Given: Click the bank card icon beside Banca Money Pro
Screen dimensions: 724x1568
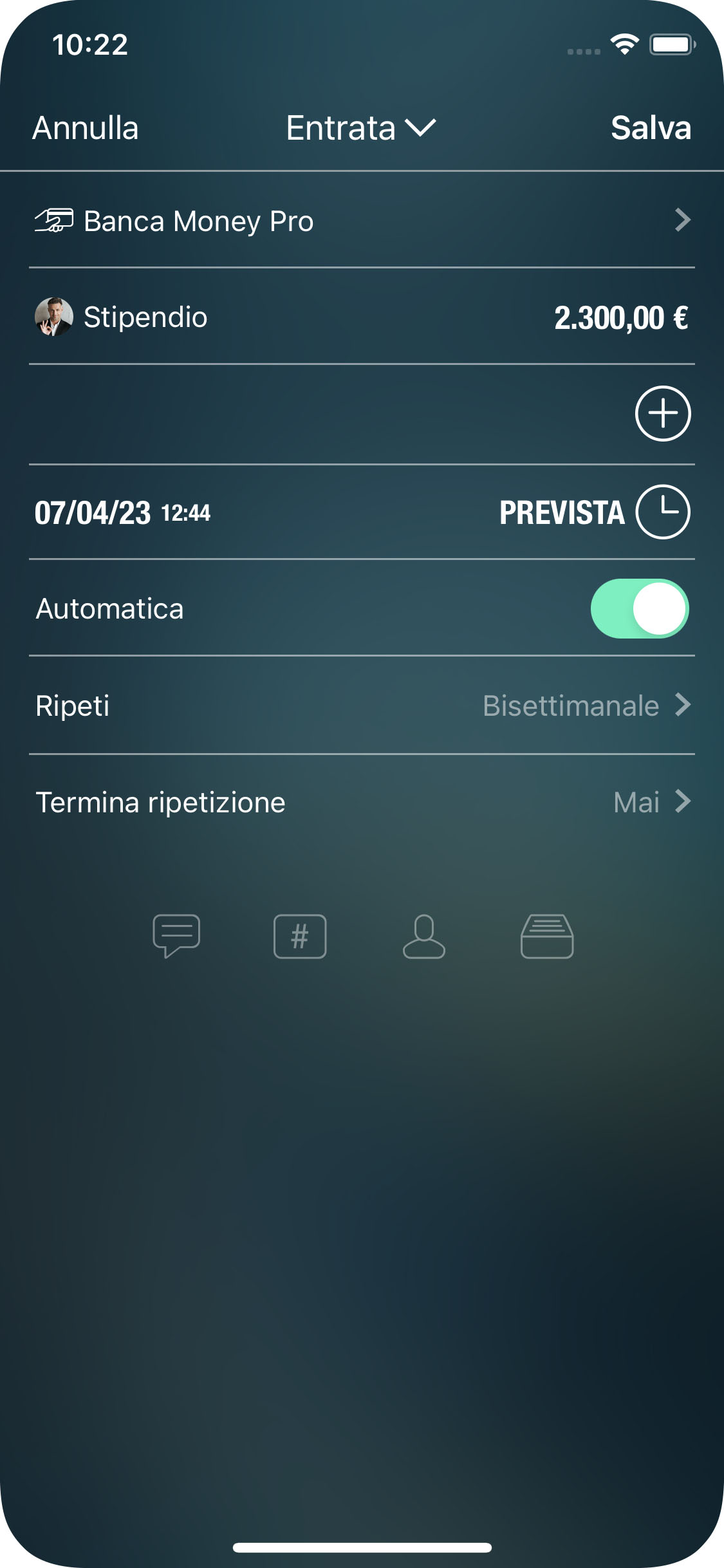Looking at the screenshot, I should pyautogui.click(x=53, y=221).
